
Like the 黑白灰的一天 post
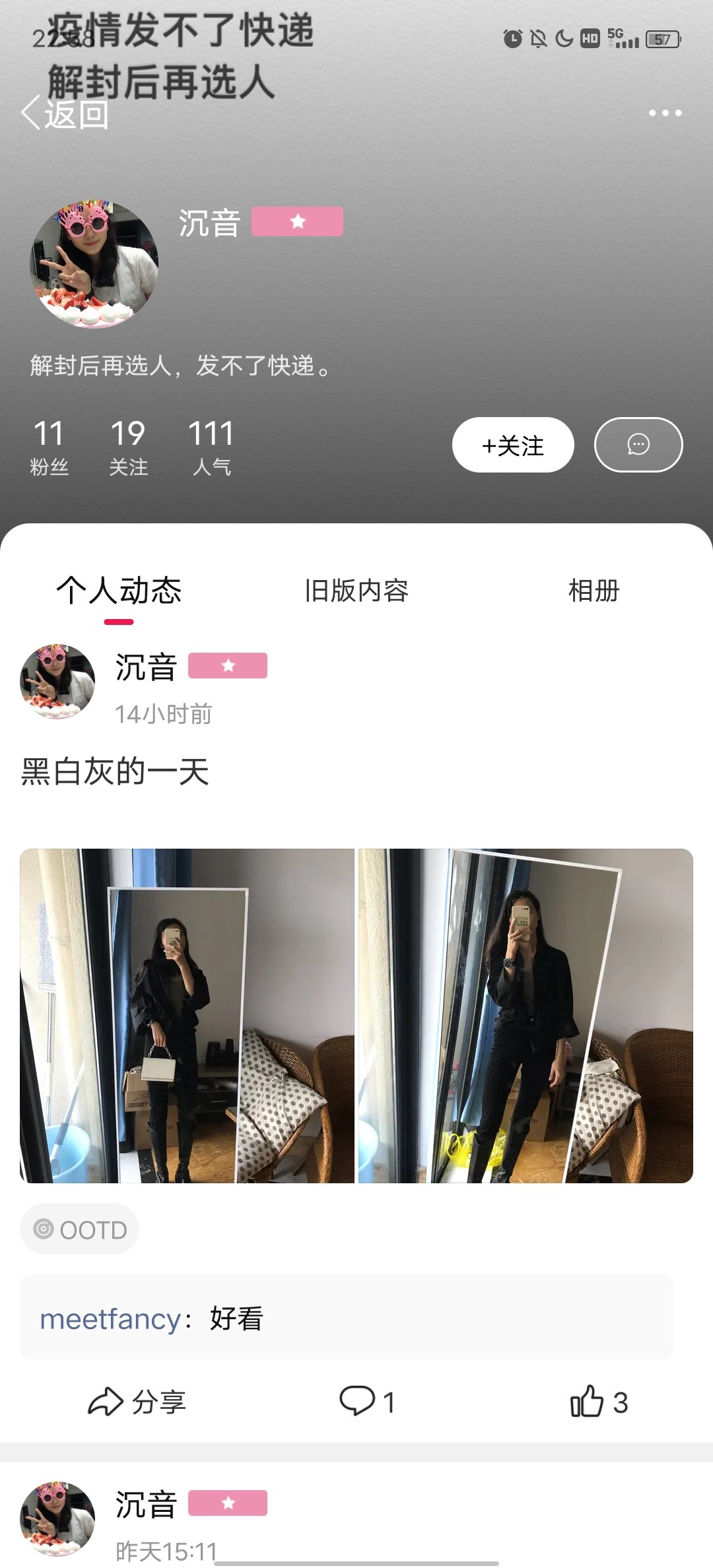(598, 1401)
